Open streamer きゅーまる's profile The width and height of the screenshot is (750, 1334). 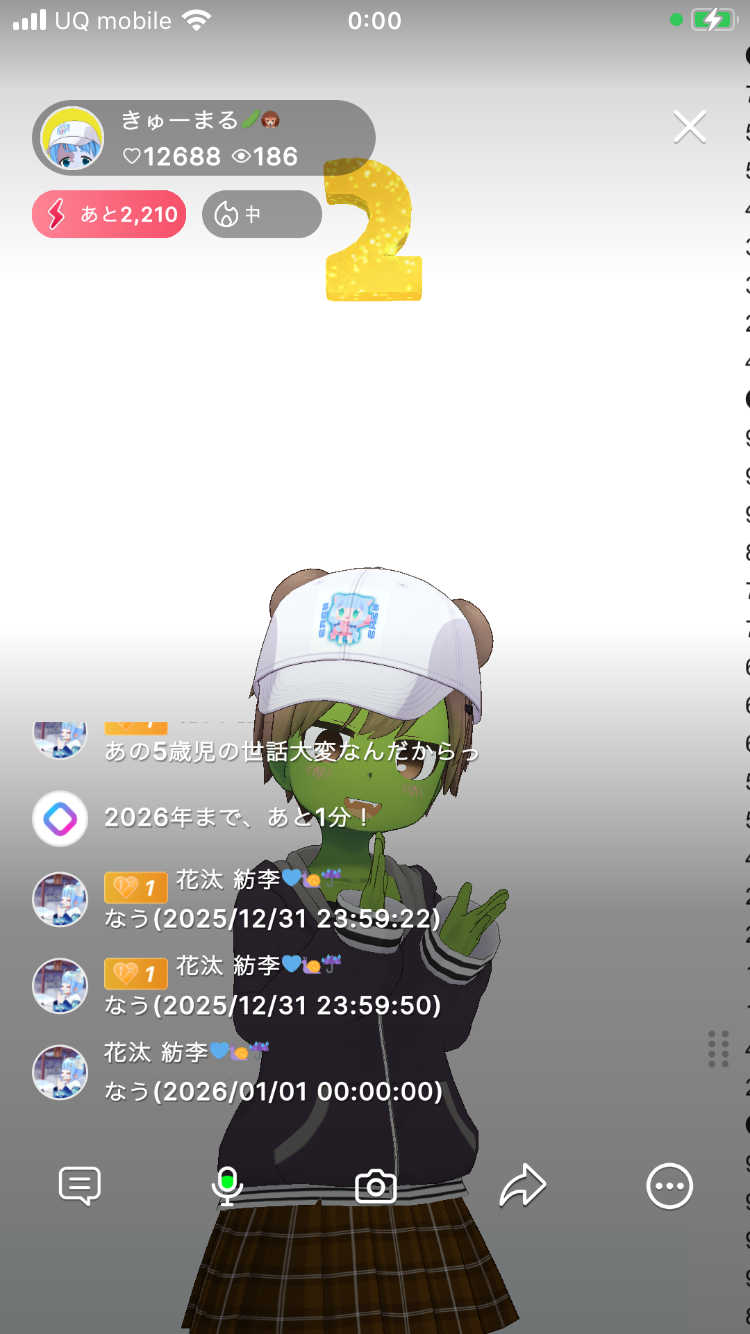tap(71, 138)
